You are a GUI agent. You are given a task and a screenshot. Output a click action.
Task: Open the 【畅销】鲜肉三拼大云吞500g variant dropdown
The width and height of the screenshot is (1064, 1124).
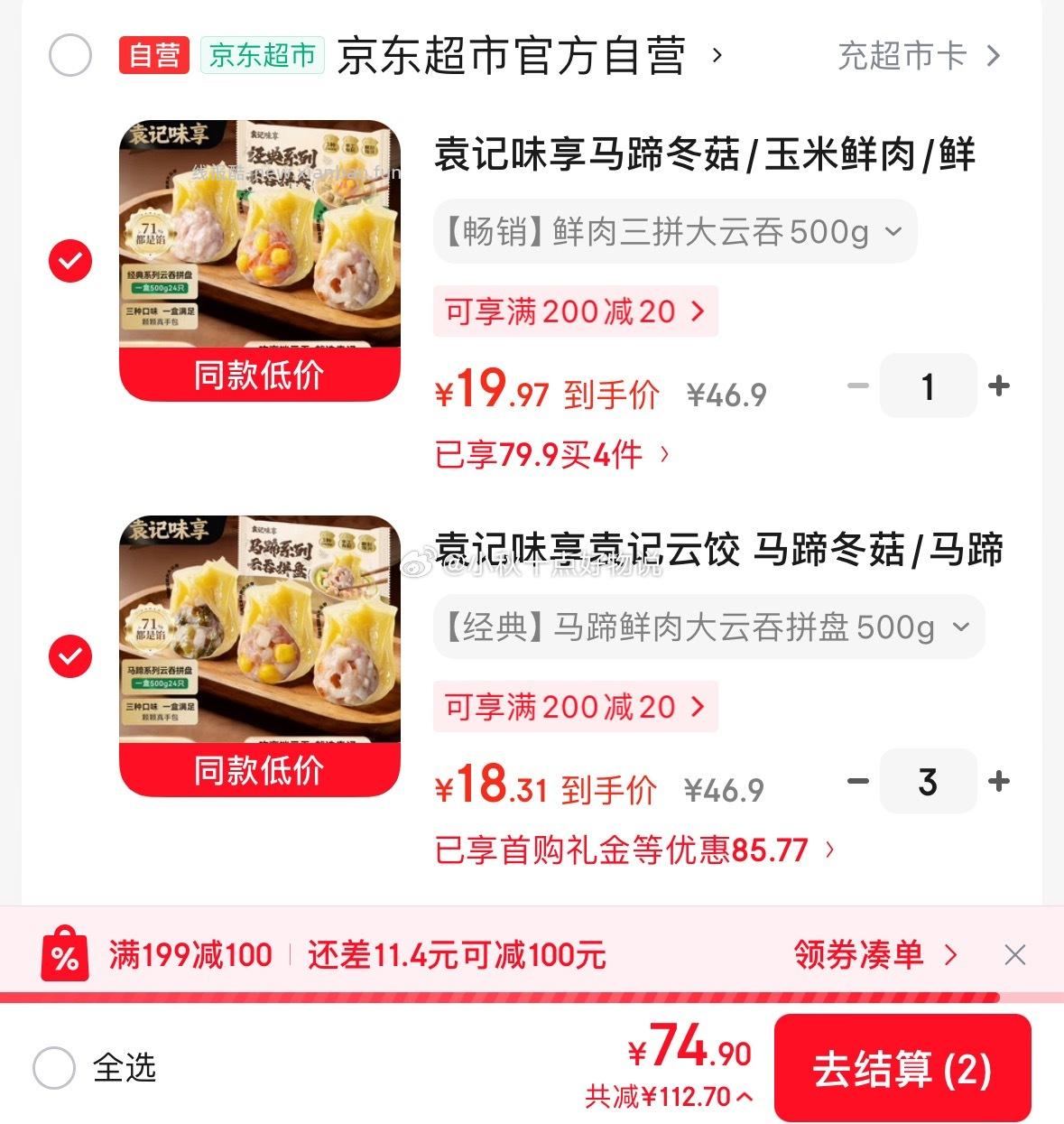coord(675,232)
